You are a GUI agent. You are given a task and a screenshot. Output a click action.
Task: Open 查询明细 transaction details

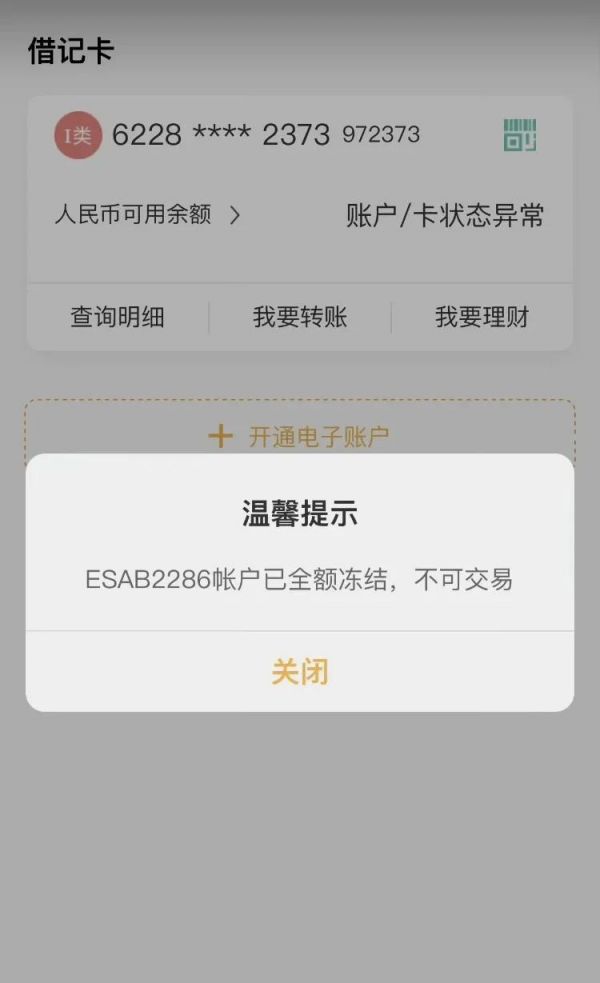click(117, 318)
